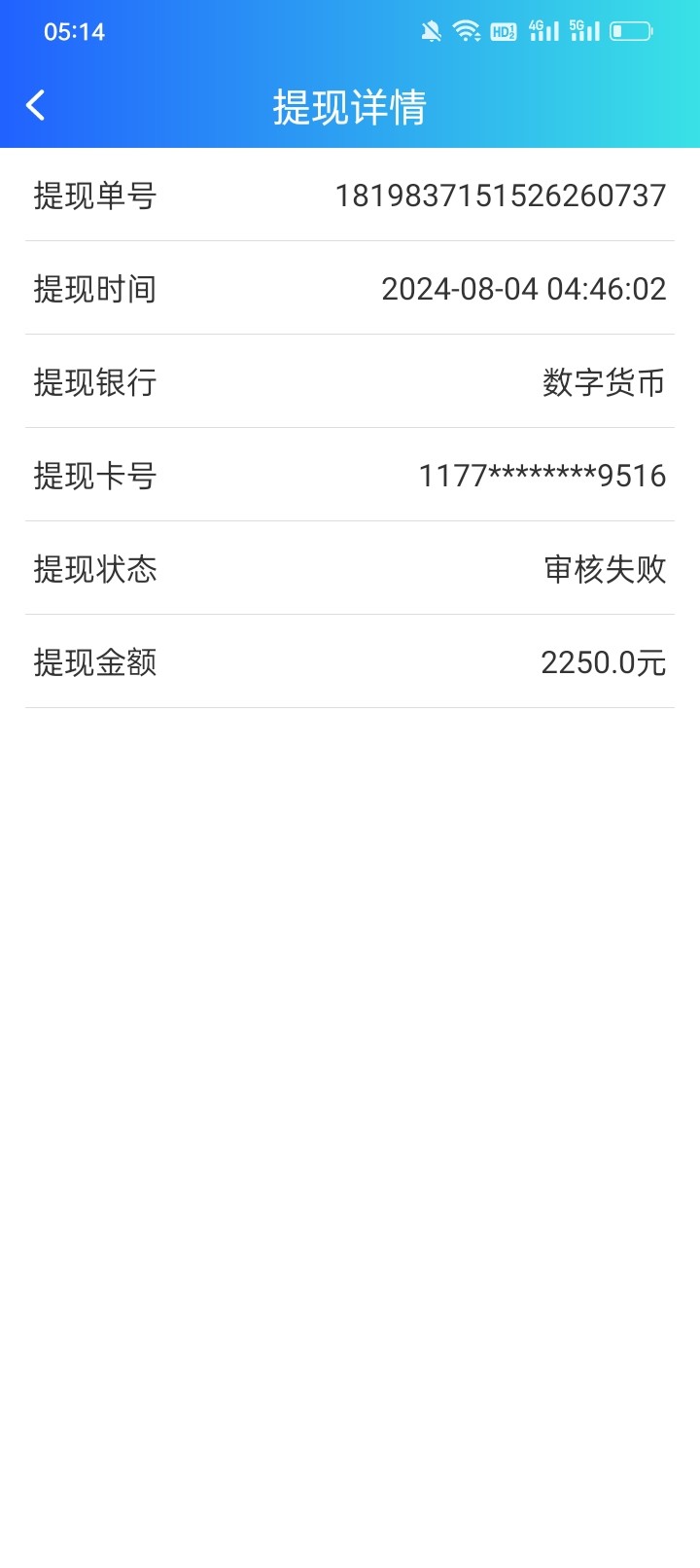Tap the 提现单号 label

click(94, 195)
